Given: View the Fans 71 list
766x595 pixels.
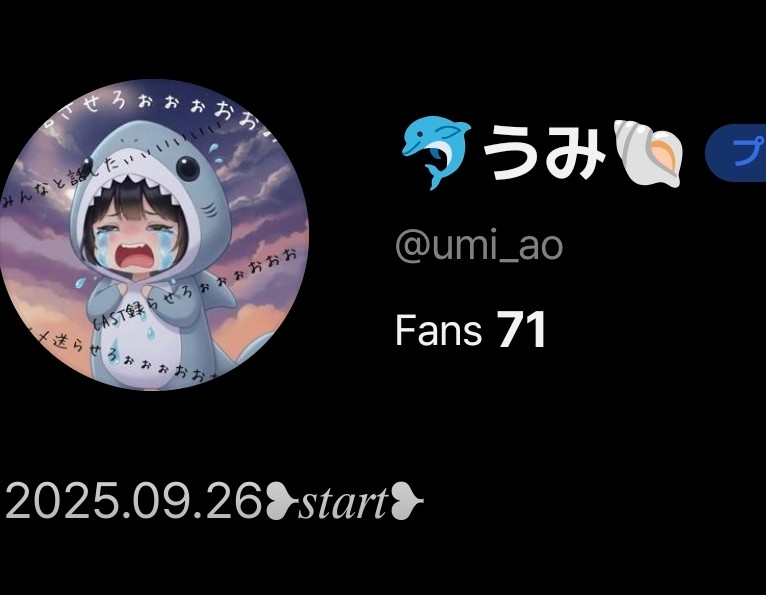Looking at the screenshot, I should tap(471, 331).
